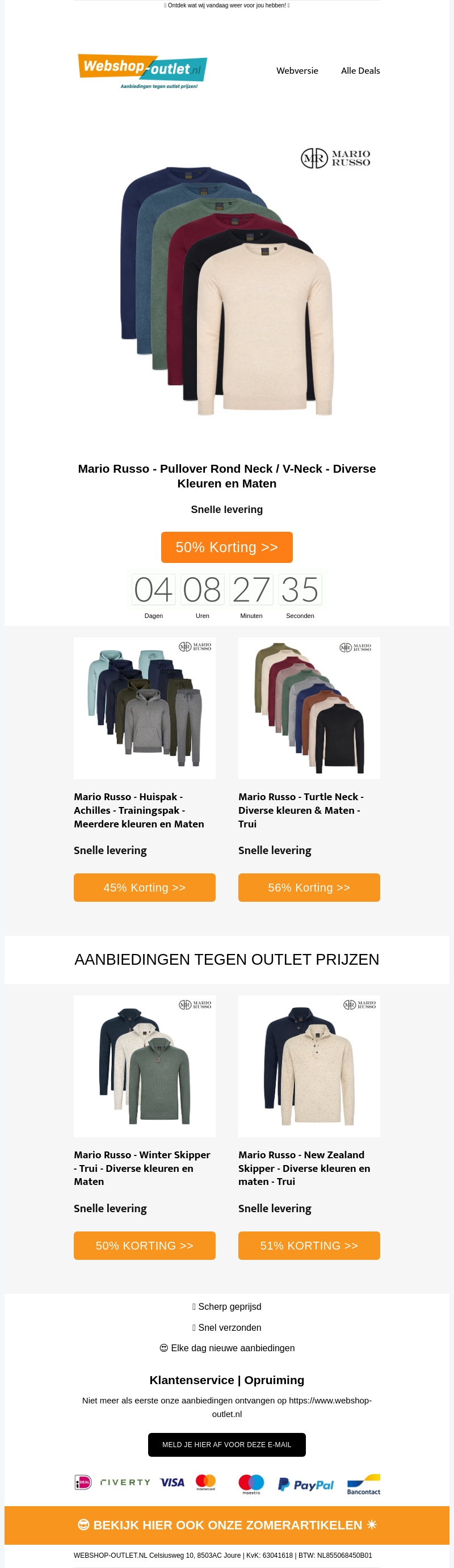
Task: Open the Winter Skipper product image
Action: 144,1065
